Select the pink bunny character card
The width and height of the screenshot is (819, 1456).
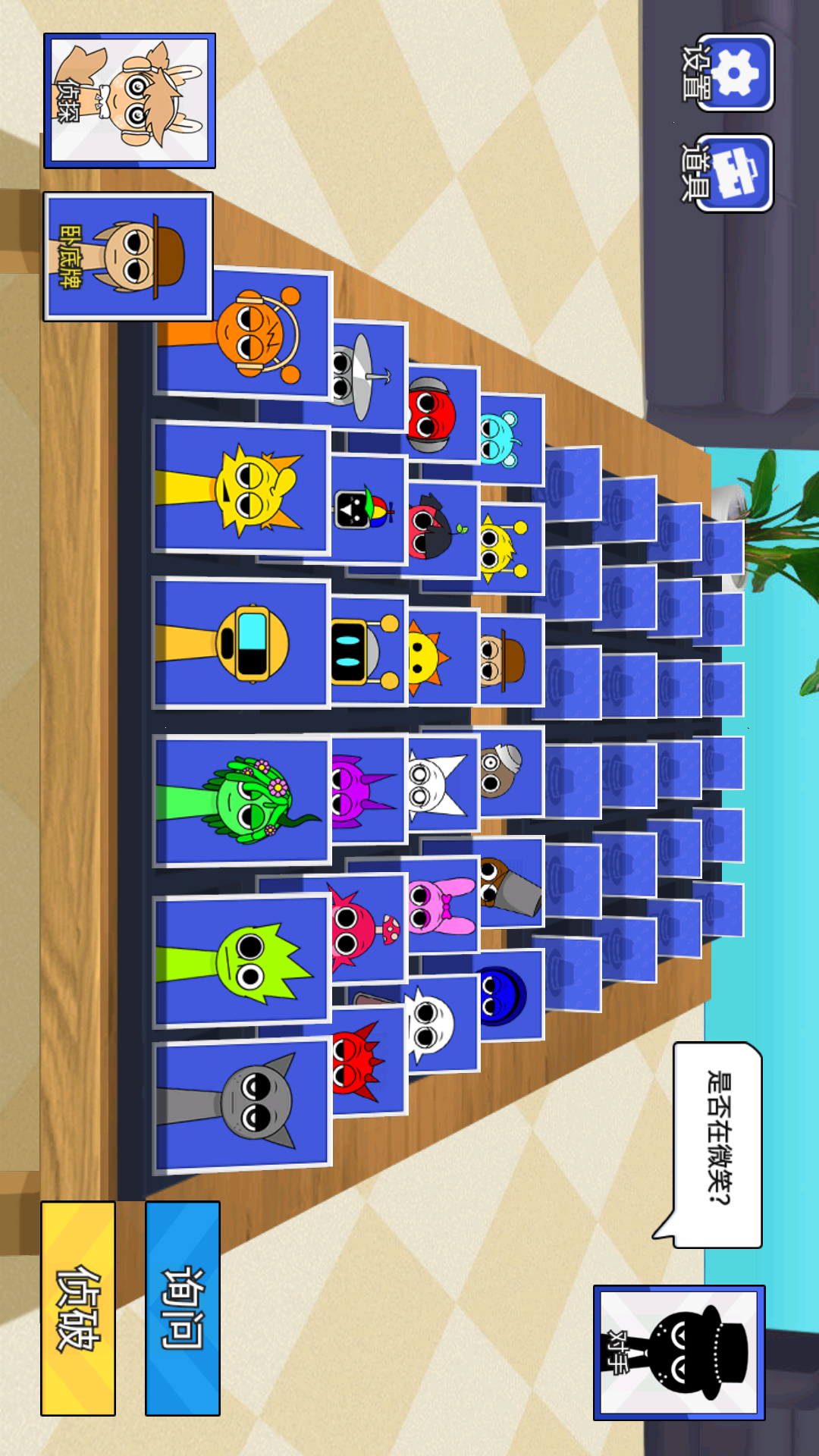443,905
